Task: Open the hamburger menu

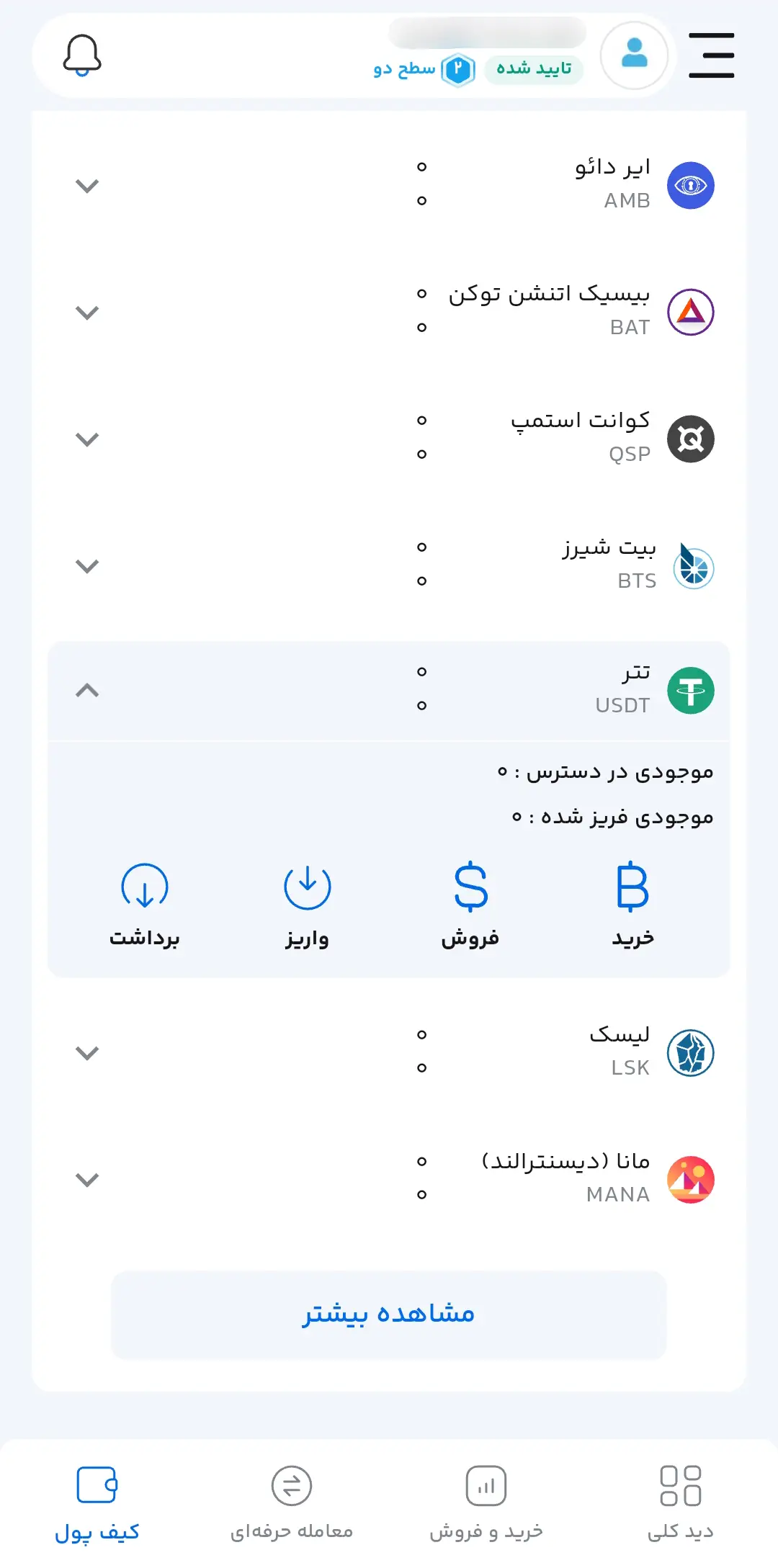Action: pos(711,55)
